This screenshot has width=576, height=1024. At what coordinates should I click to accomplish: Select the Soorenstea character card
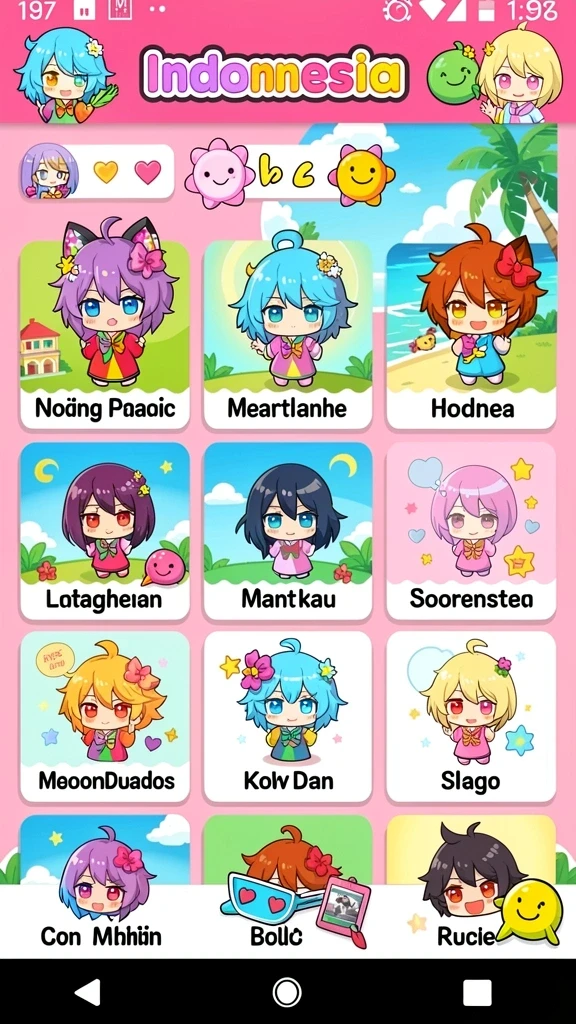click(x=472, y=531)
